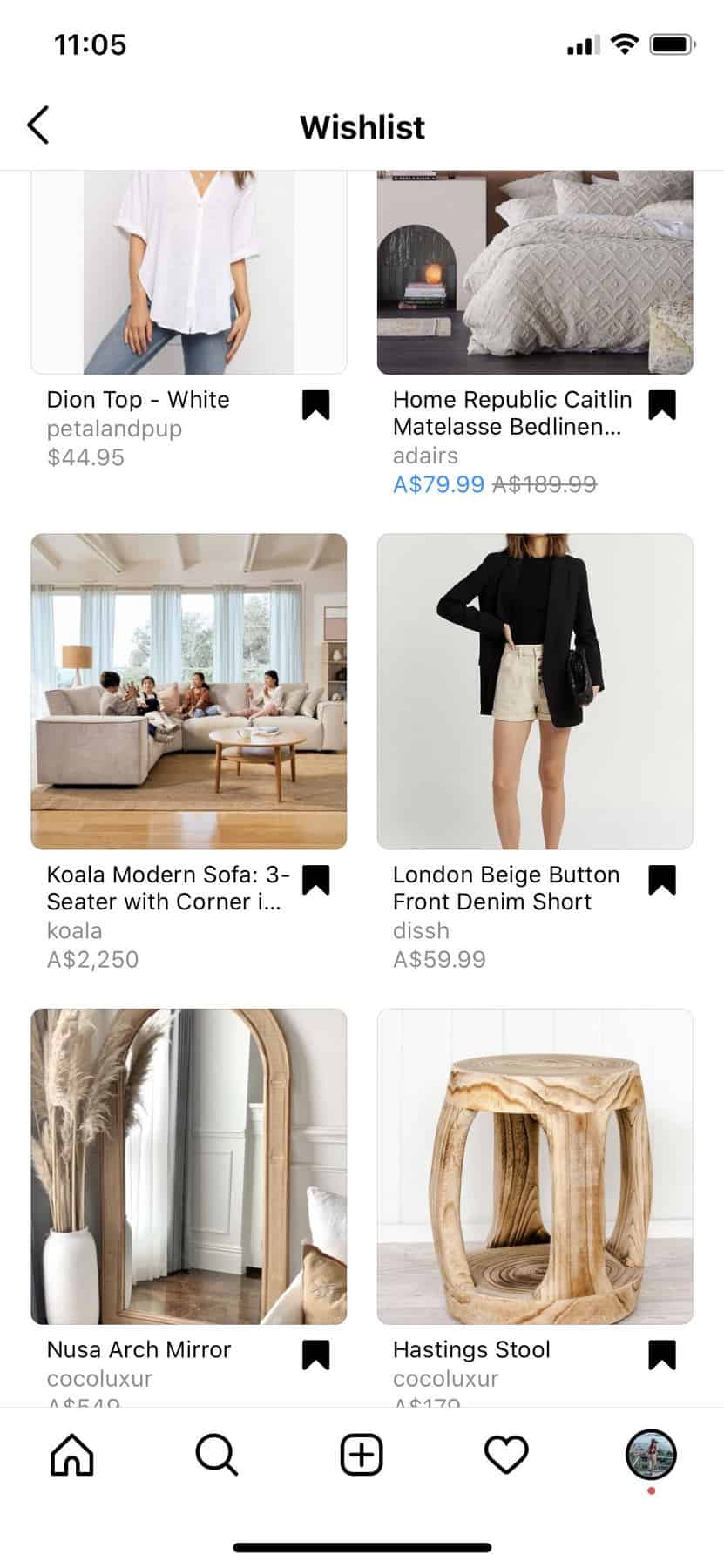Screen dimensions: 724x1568
Task: Unsave the Home Republic Caitlin bedlinen
Action: 662,405
